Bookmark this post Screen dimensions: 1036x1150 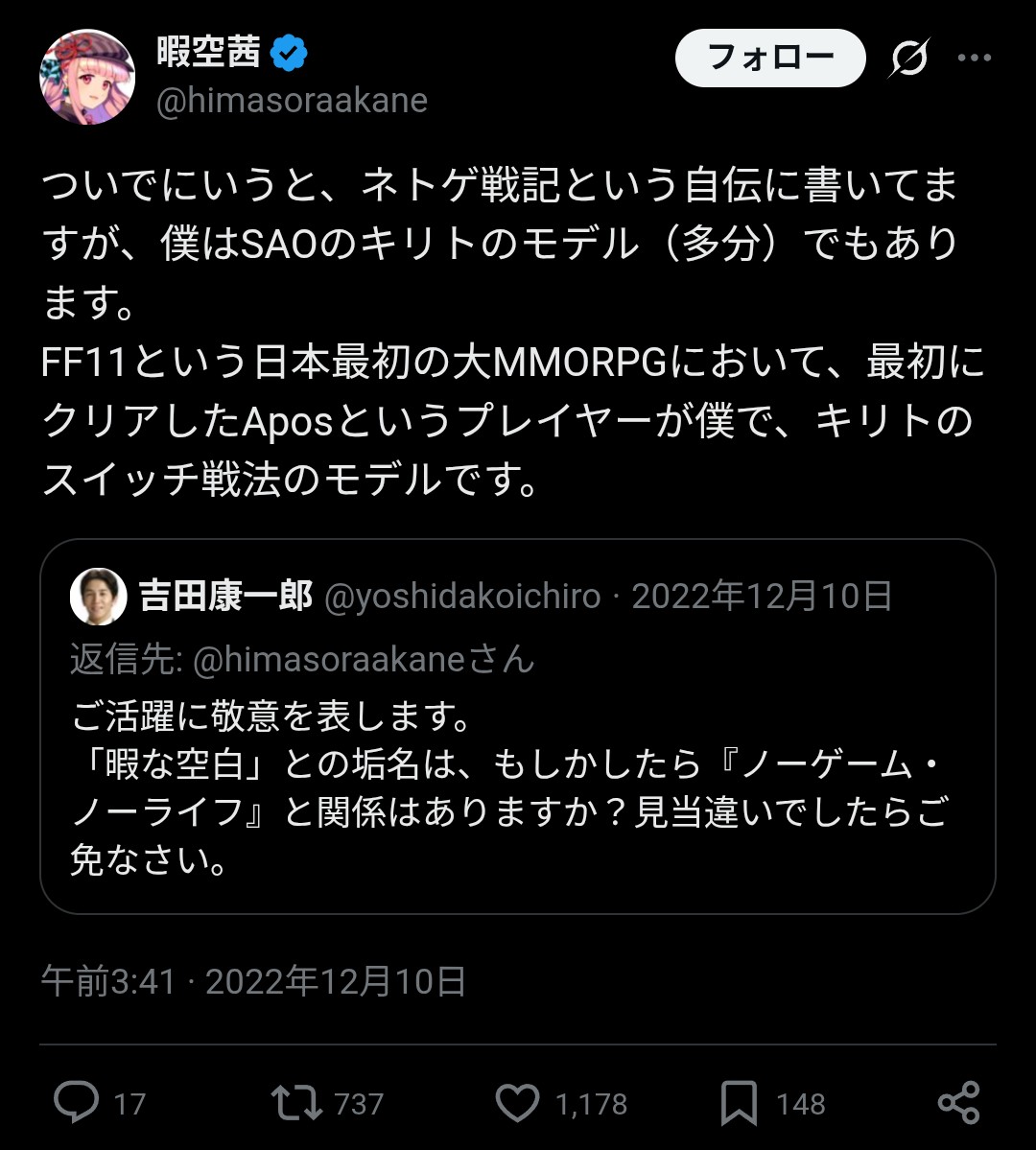click(x=740, y=1103)
